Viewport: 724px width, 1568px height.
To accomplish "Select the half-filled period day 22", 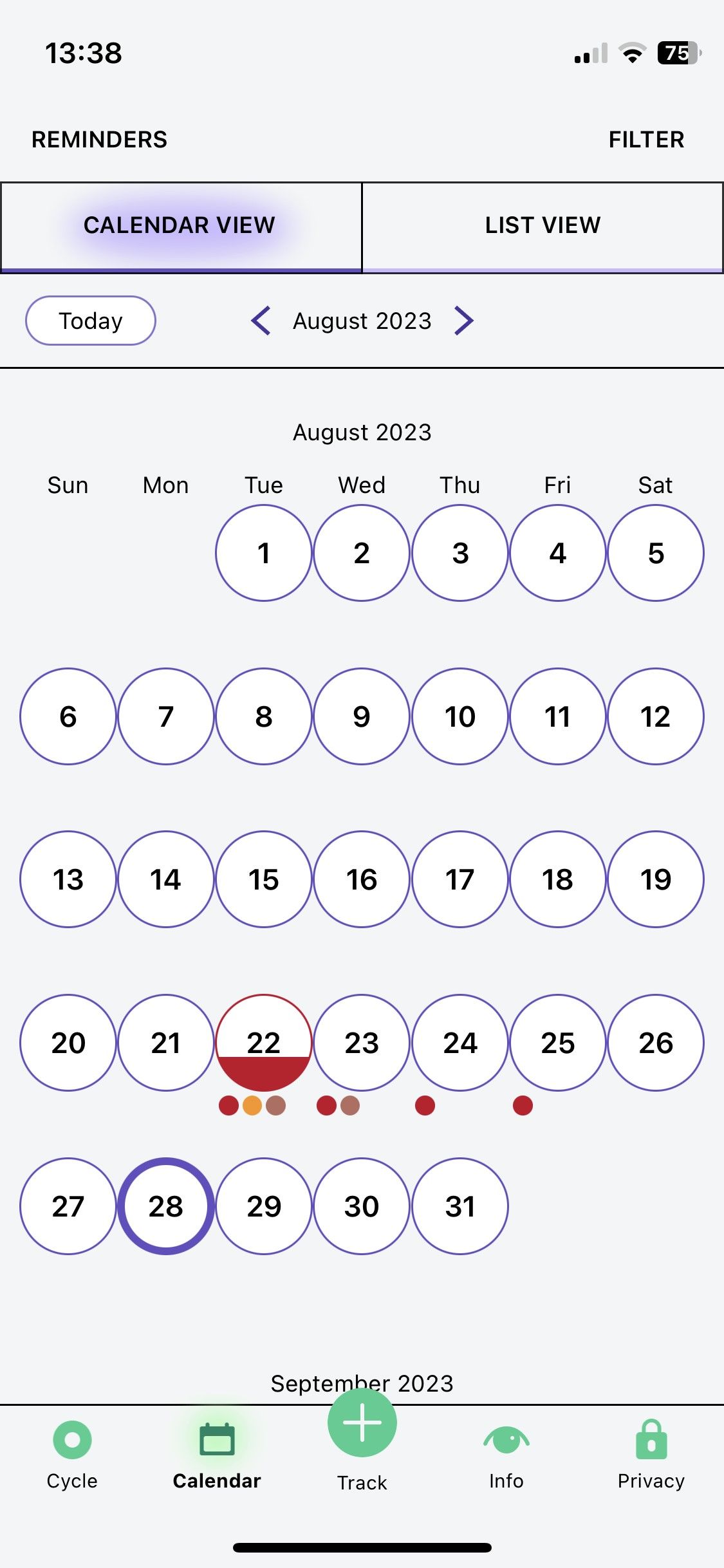I will coord(263,1043).
